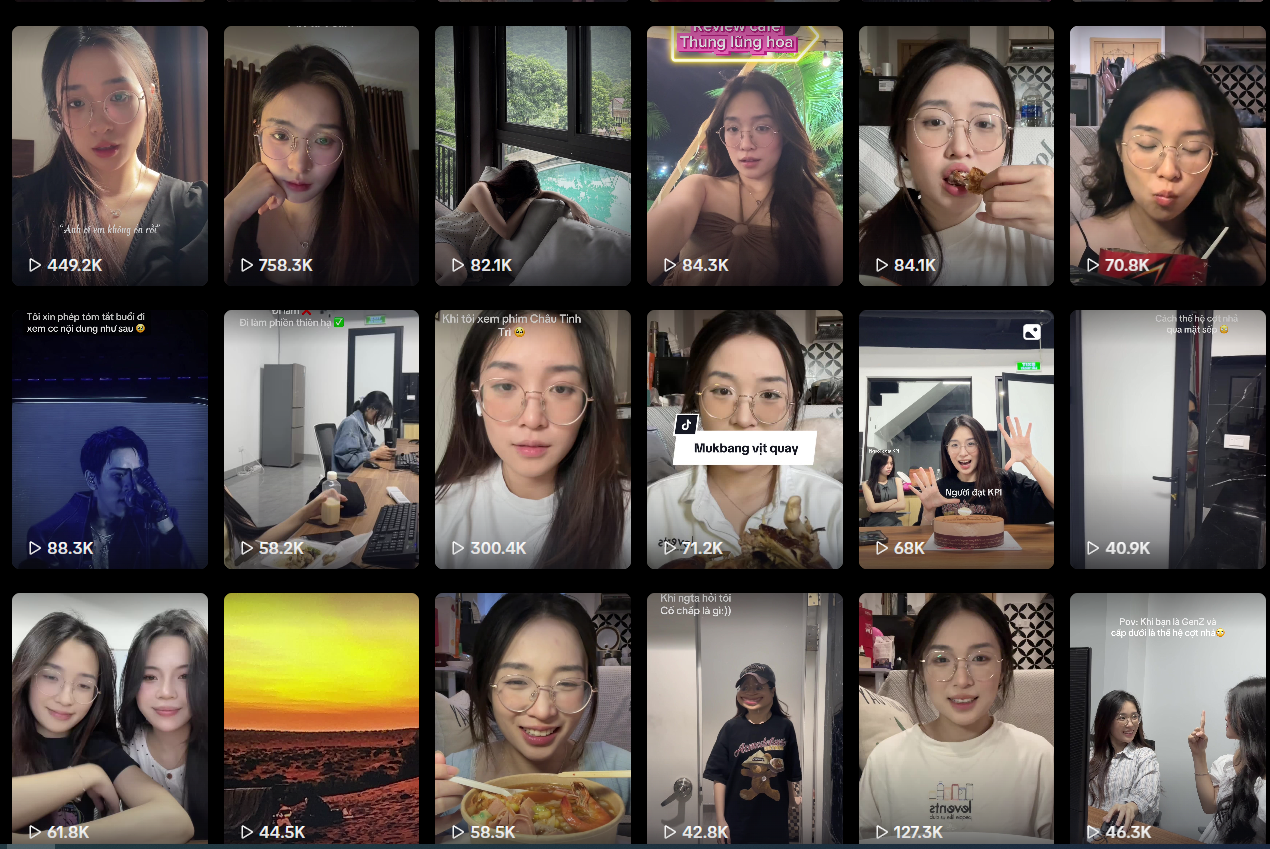
Task: Open the sunset video with 44.5K views
Action: pos(321,718)
